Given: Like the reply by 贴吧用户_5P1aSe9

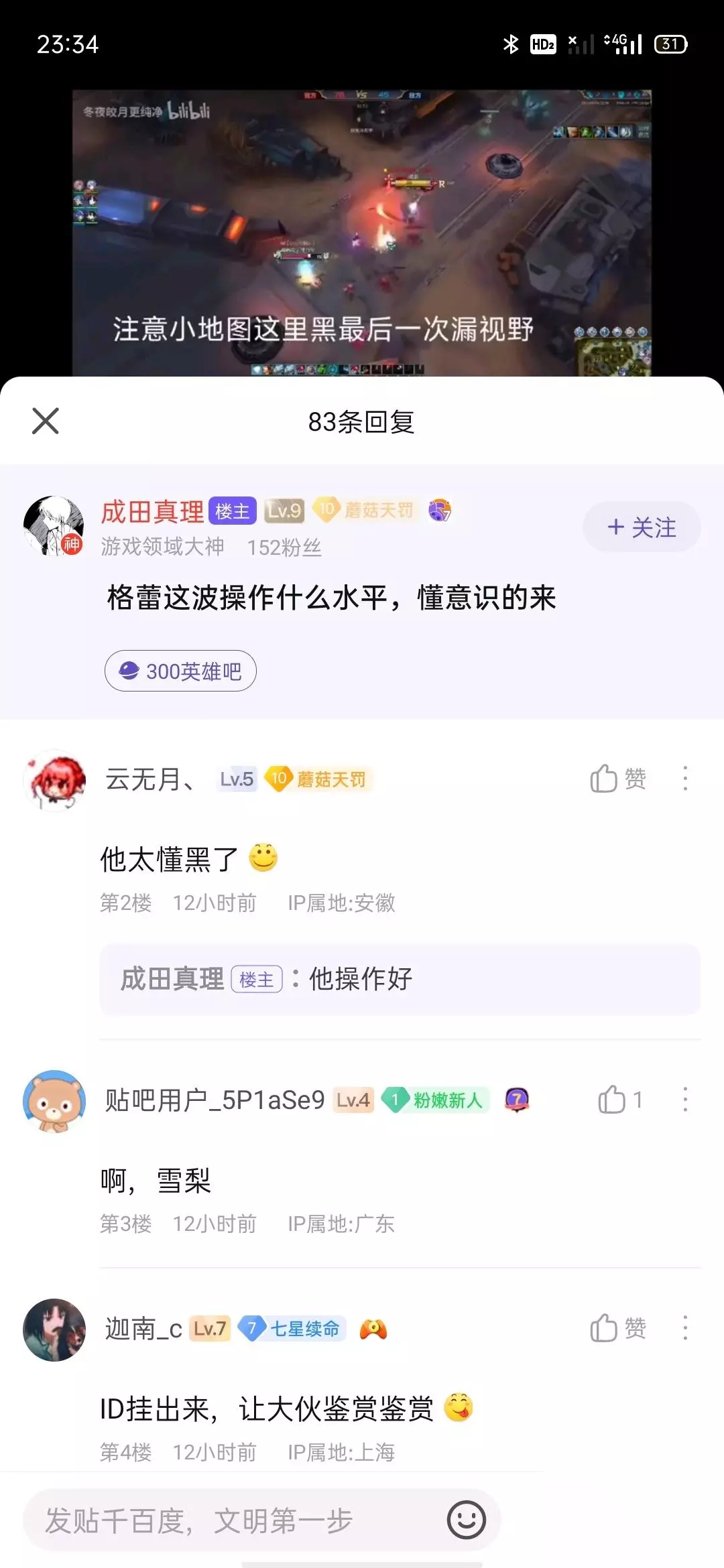Looking at the screenshot, I should click(x=620, y=1100).
